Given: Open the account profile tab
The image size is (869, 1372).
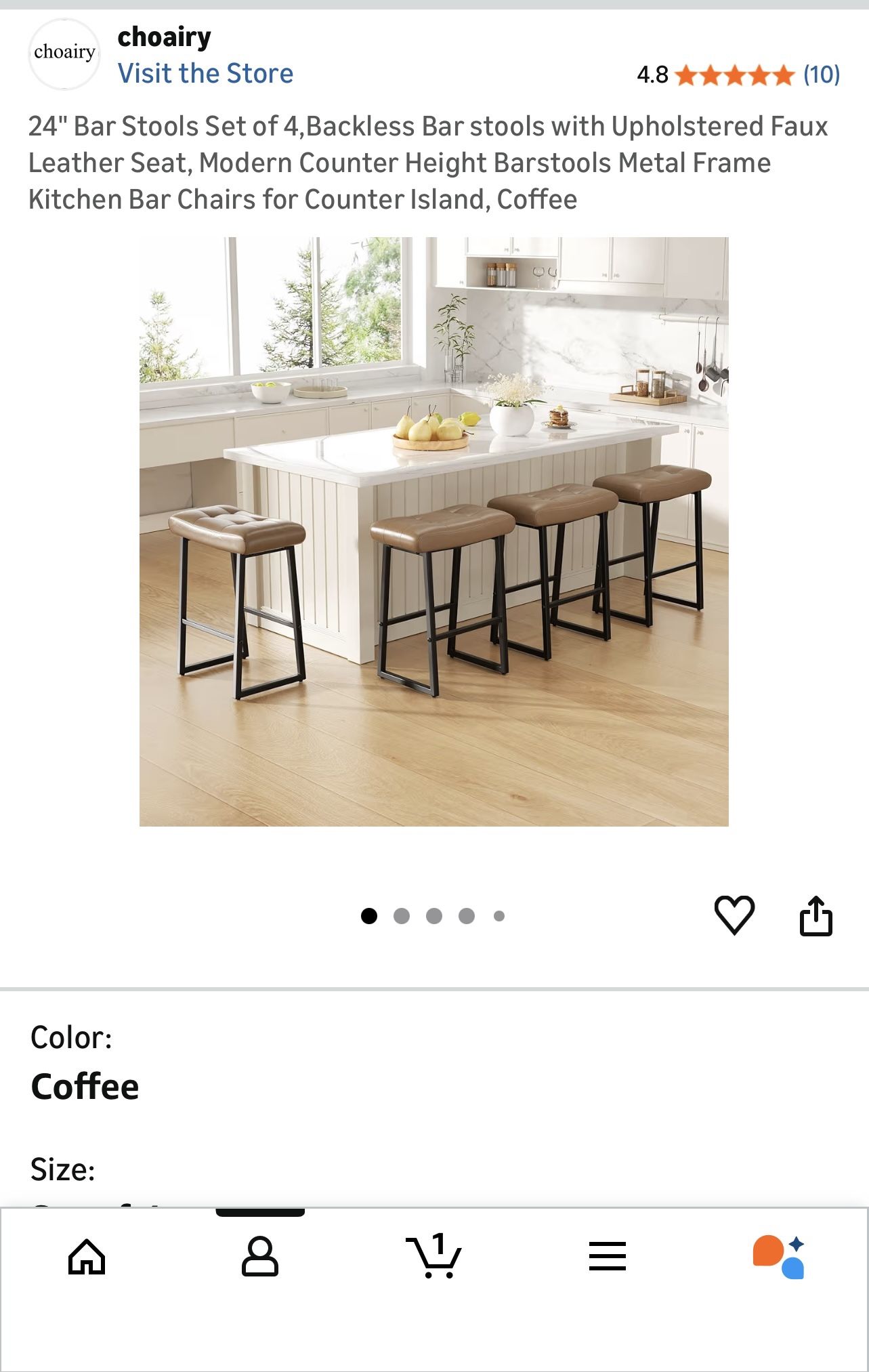Looking at the screenshot, I should coord(260,1257).
